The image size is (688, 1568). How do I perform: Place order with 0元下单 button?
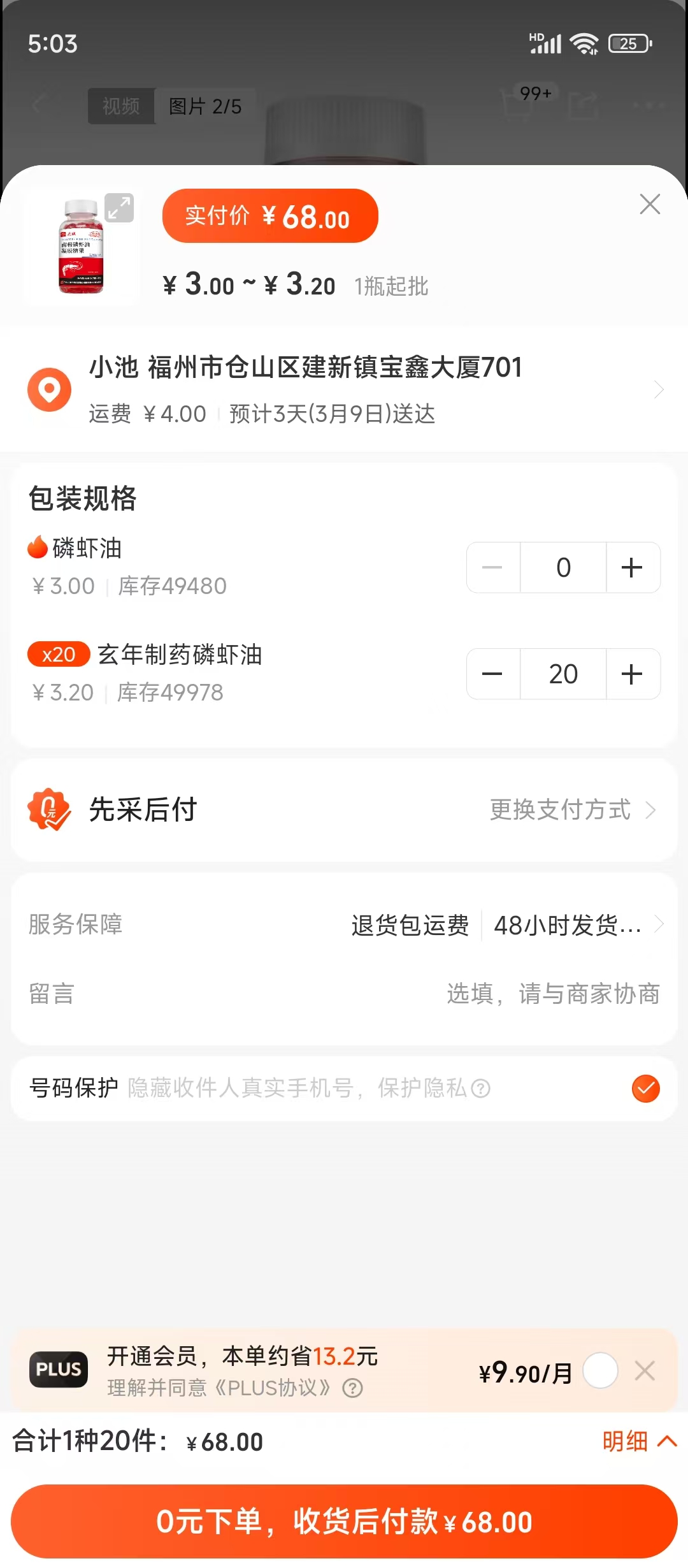[344, 1521]
